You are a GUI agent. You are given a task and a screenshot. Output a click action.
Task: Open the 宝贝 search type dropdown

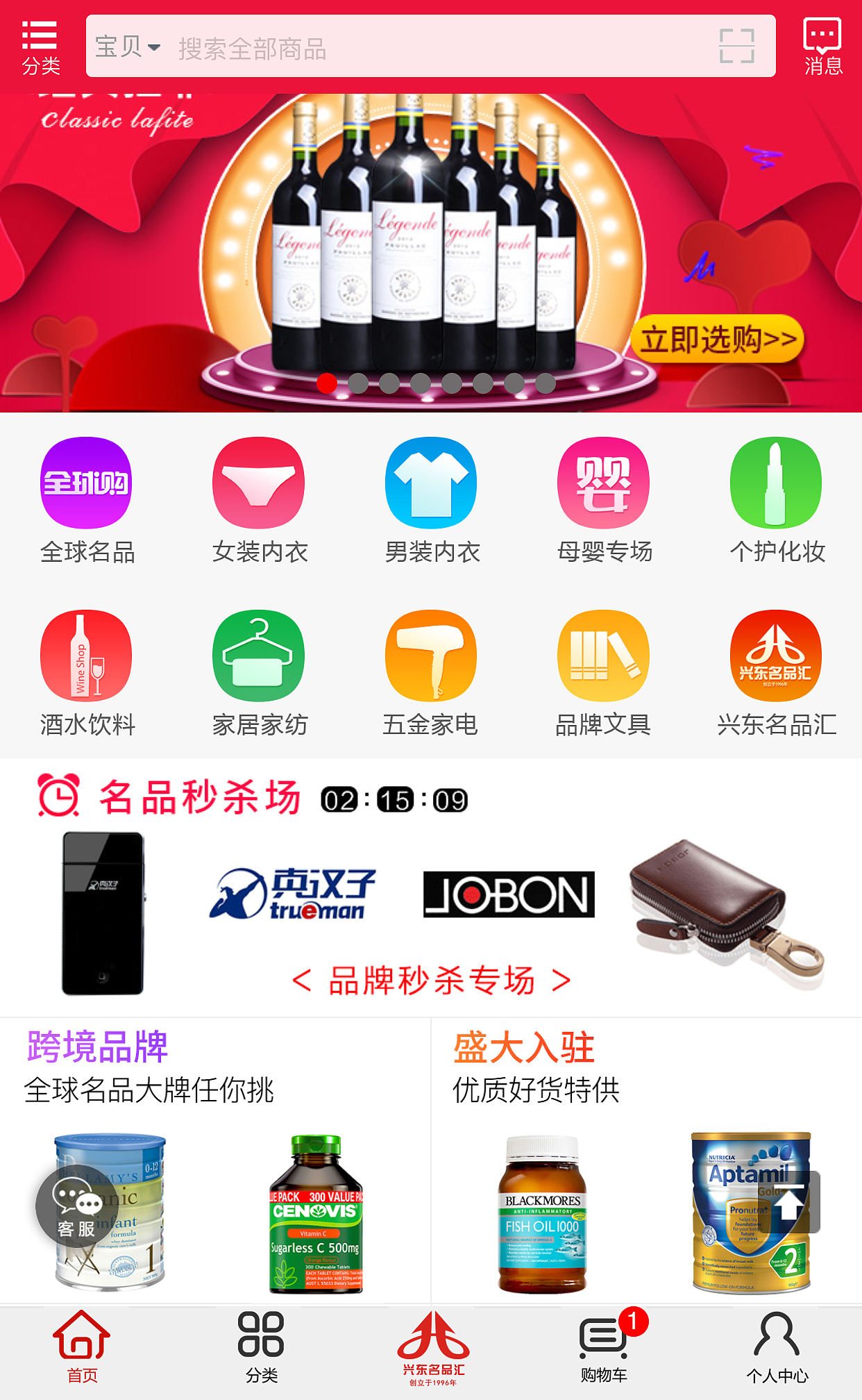click(128, 47)
